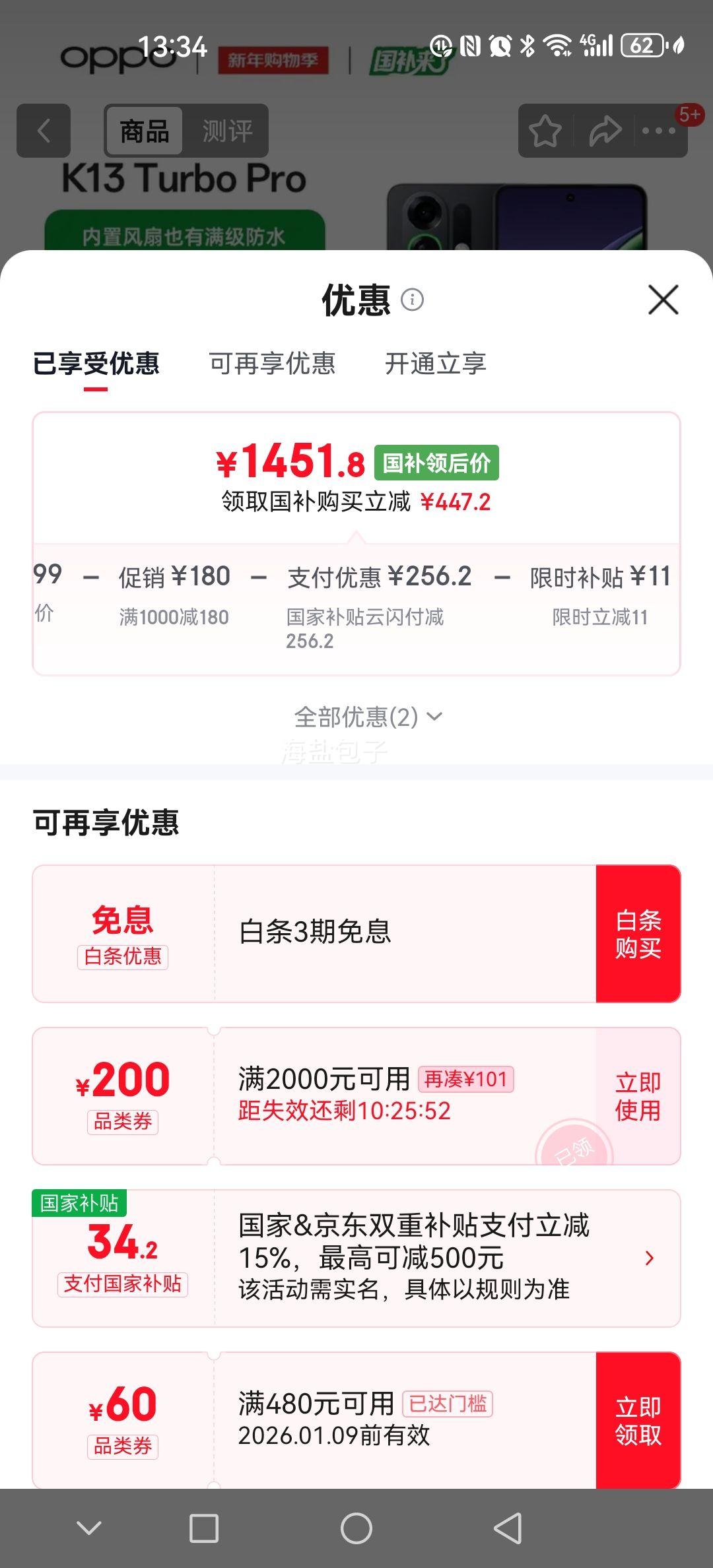
Task: Use the ¥200 coupon via 立即使用
Action: click(638, 1095)
